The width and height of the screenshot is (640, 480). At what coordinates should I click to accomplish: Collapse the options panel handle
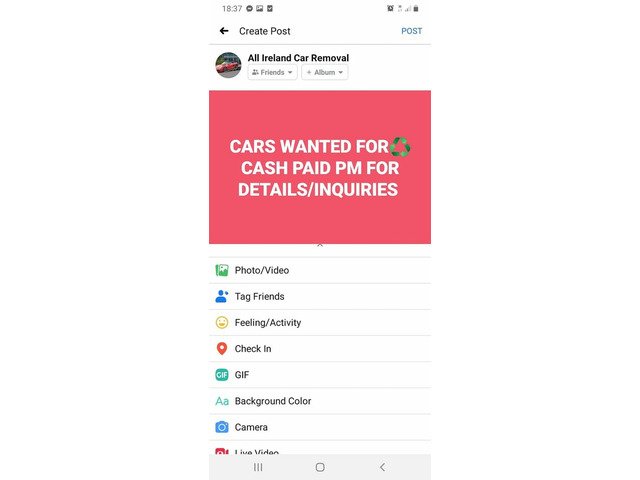point(320,245)
